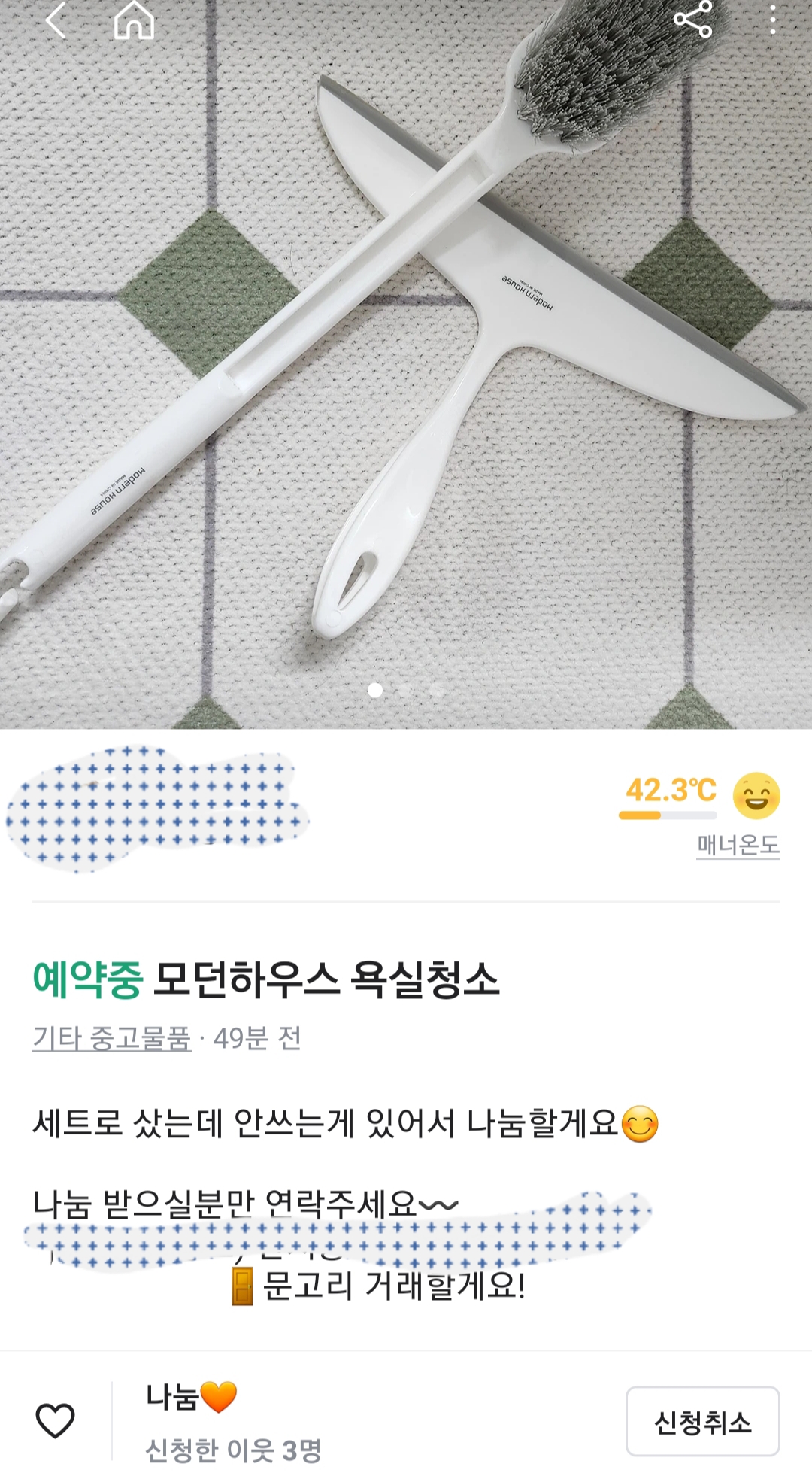Tap the 신청취소 button
812x1482 pixels.
coord(702,1422)
